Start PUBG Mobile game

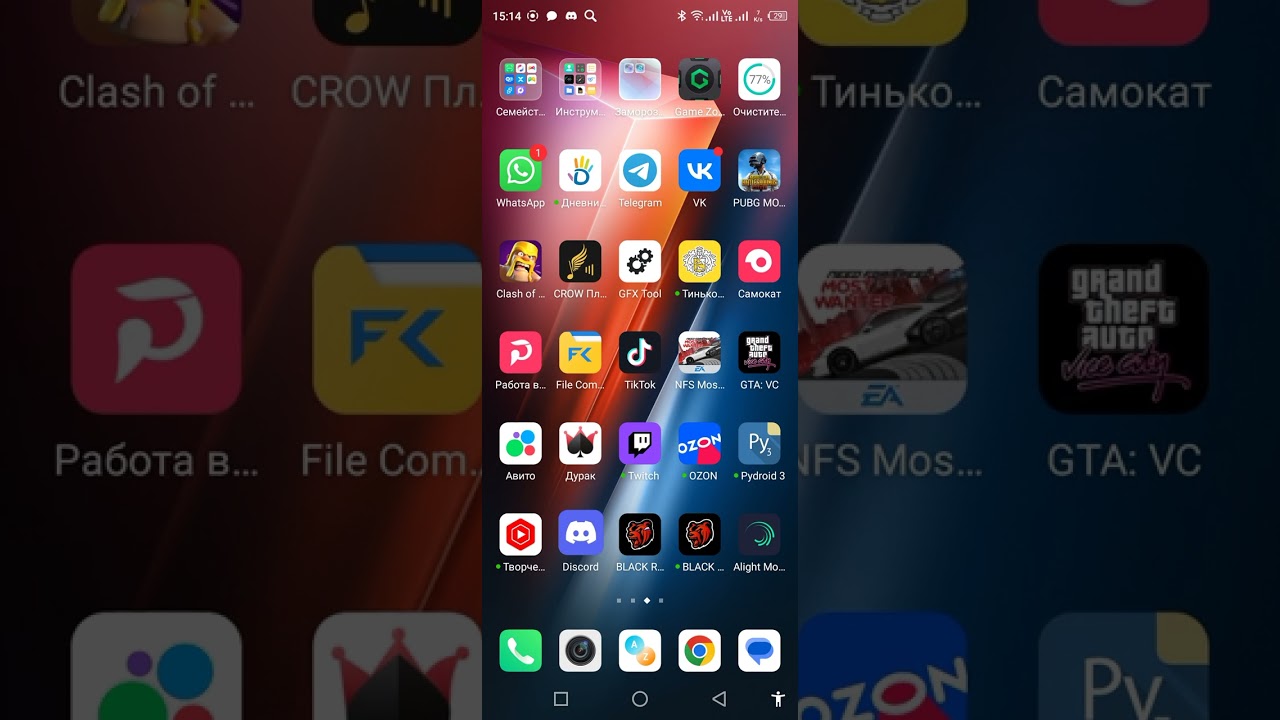(x=759, y=172)
